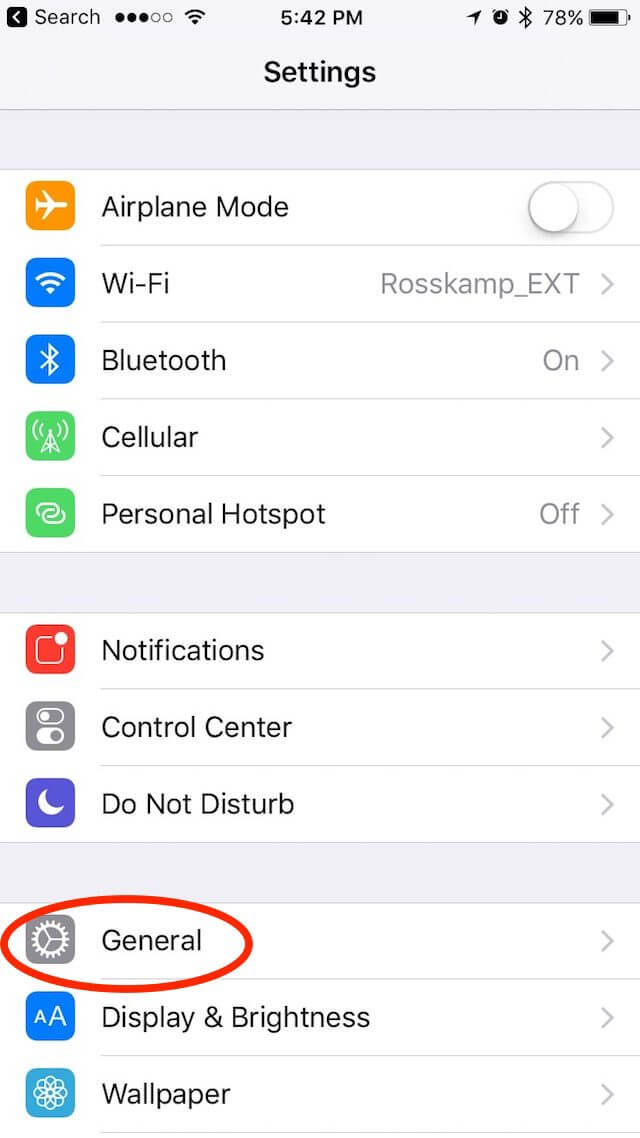Toggle the Airplane Mode switch
The image size is (640, 1138).
pyautogui.click(x=570, y=208)
